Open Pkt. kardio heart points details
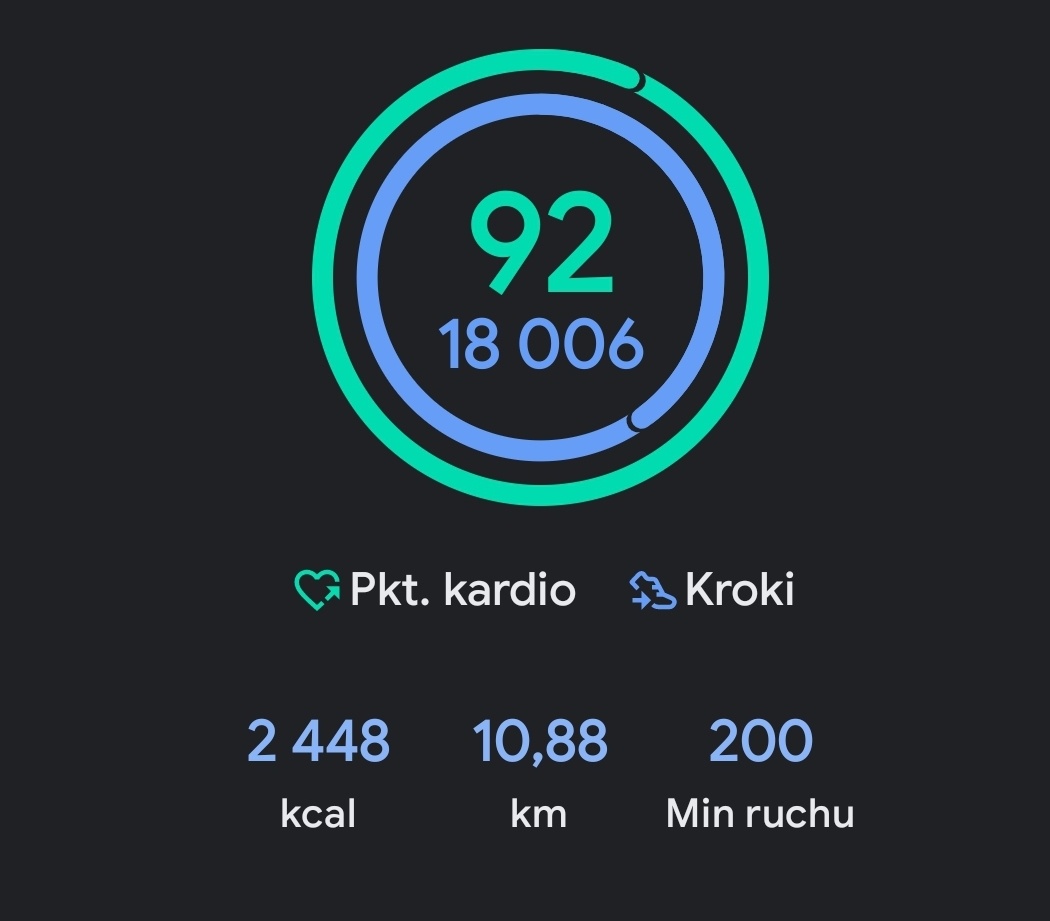 [436, 590]
